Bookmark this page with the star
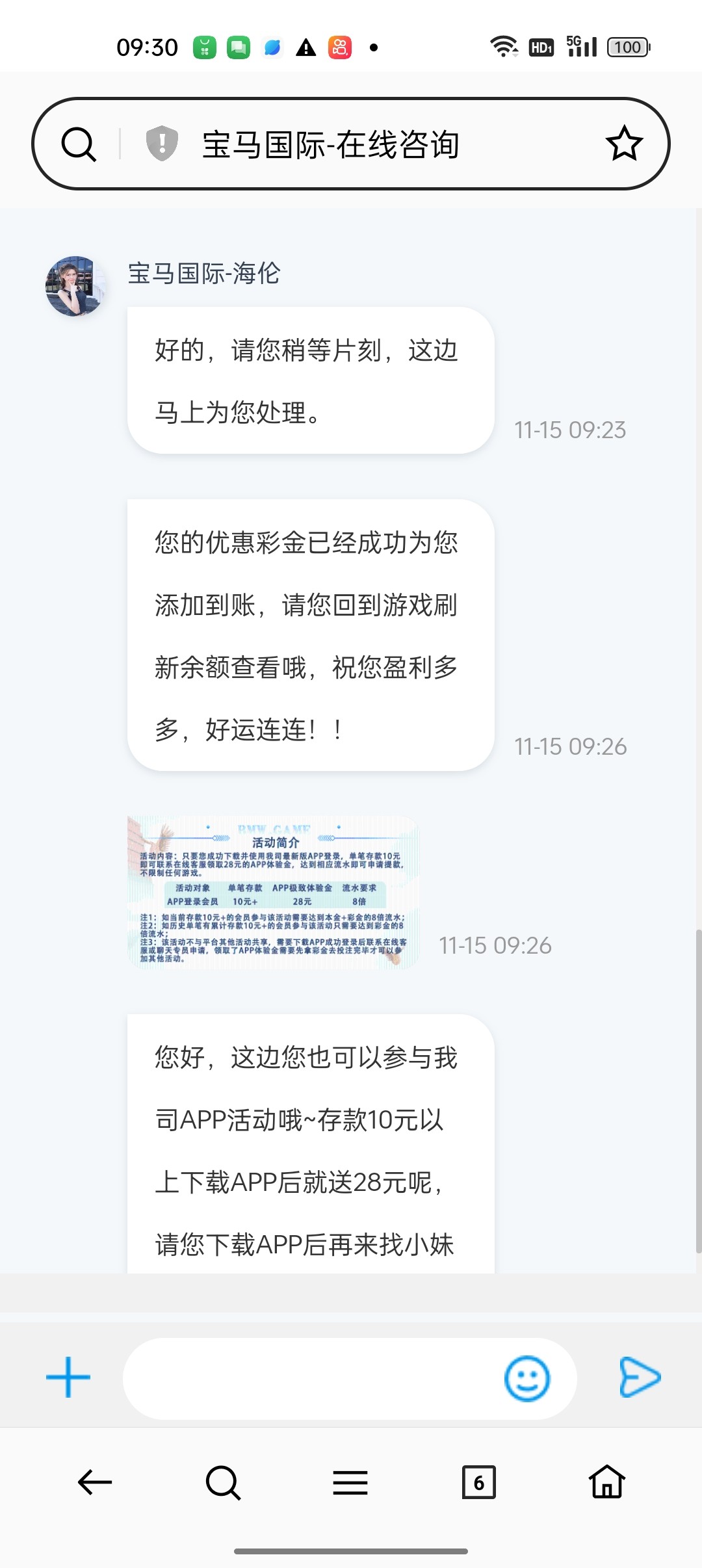This screenshot has height=1568, width=702. pyautogui.click(x=624, y=144)
